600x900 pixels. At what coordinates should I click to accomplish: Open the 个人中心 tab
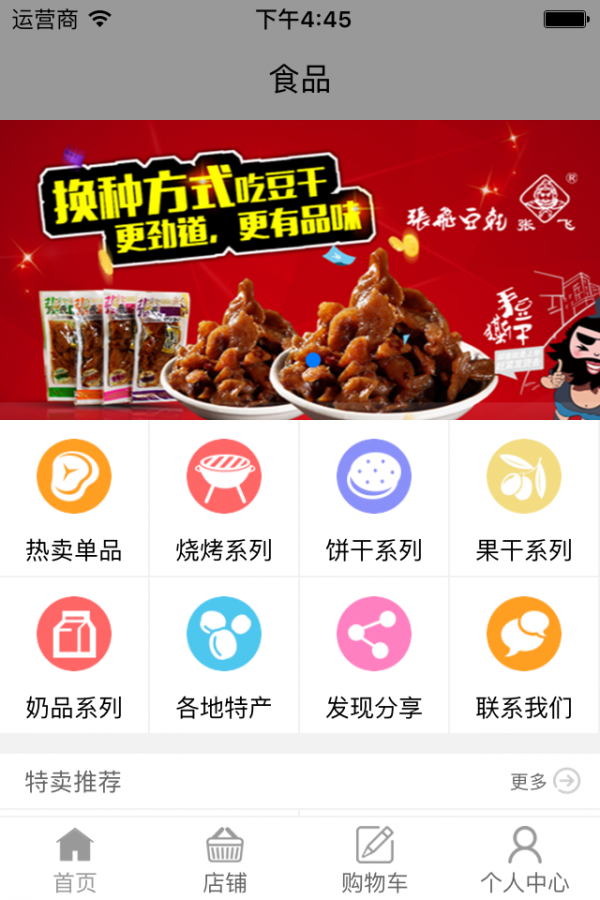pyautogui.click(x=525, y=859)
